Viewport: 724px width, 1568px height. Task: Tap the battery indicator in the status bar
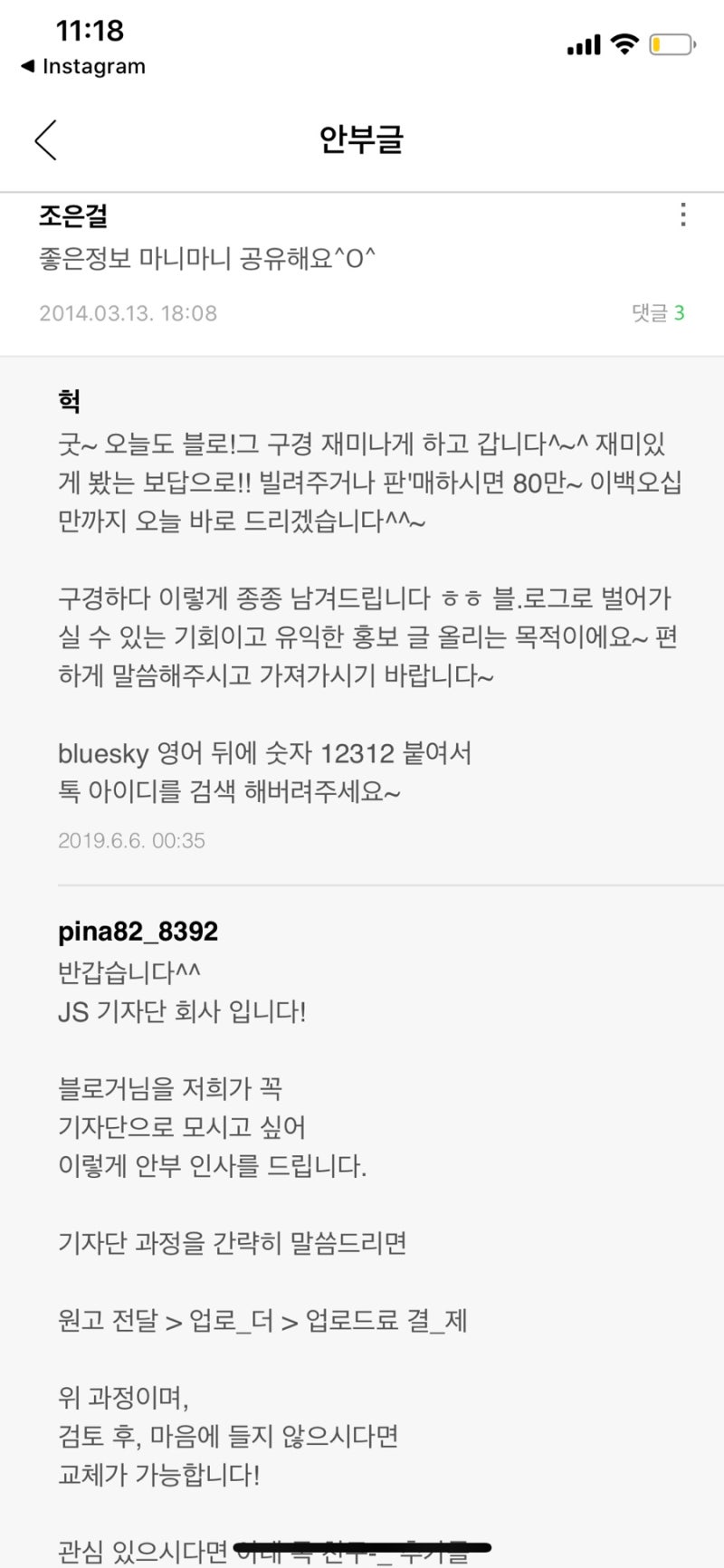pyautogui.click(x=670, y=43)
